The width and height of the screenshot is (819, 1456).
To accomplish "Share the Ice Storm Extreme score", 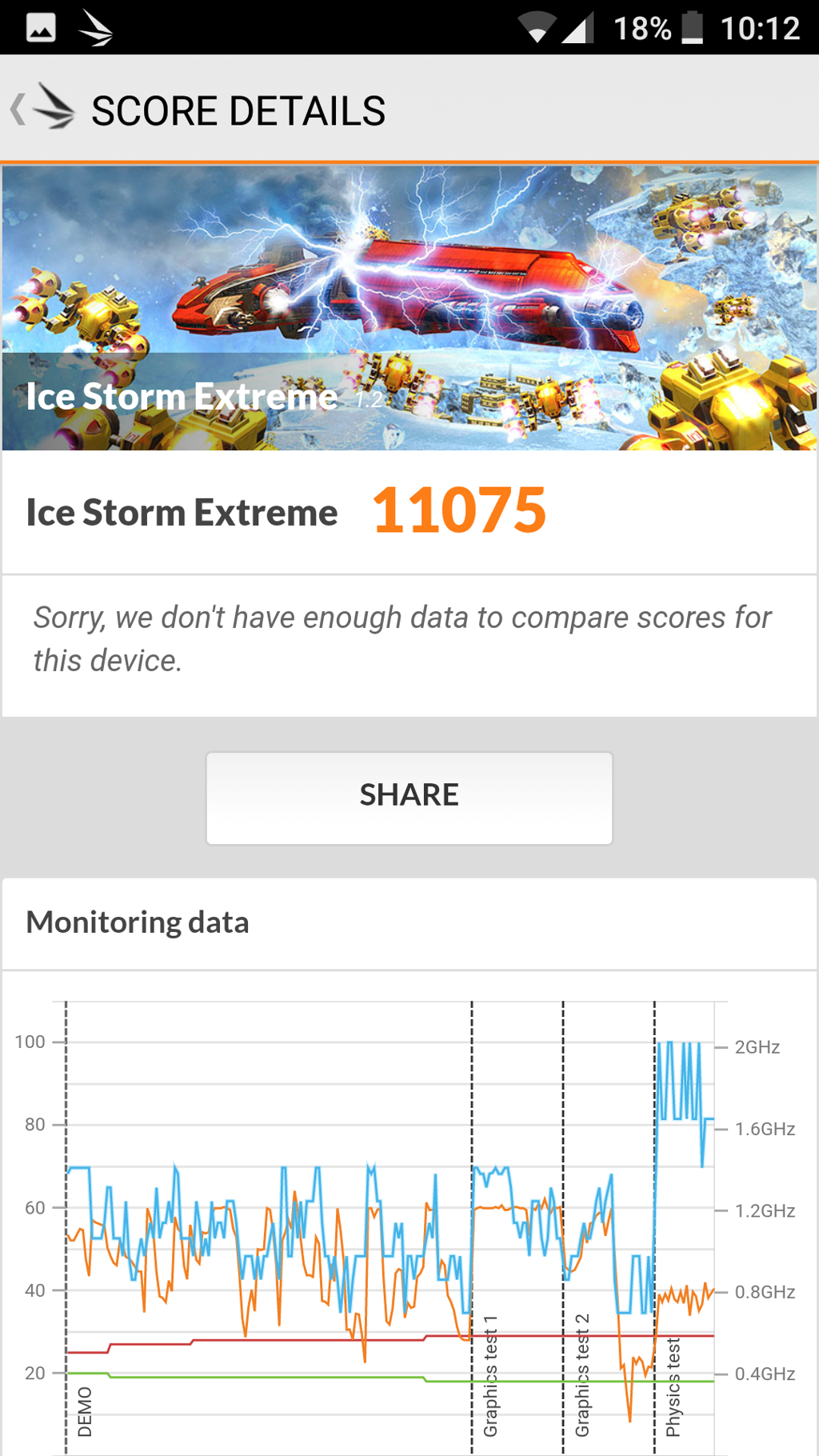I will click(x=409, y=797).
